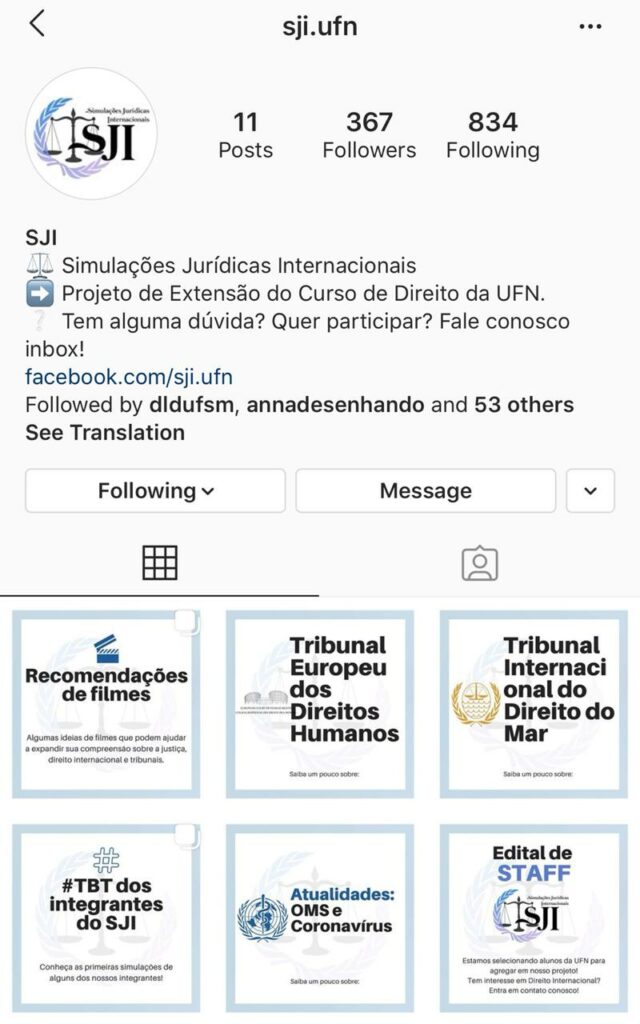Tap the Message button

425,491
